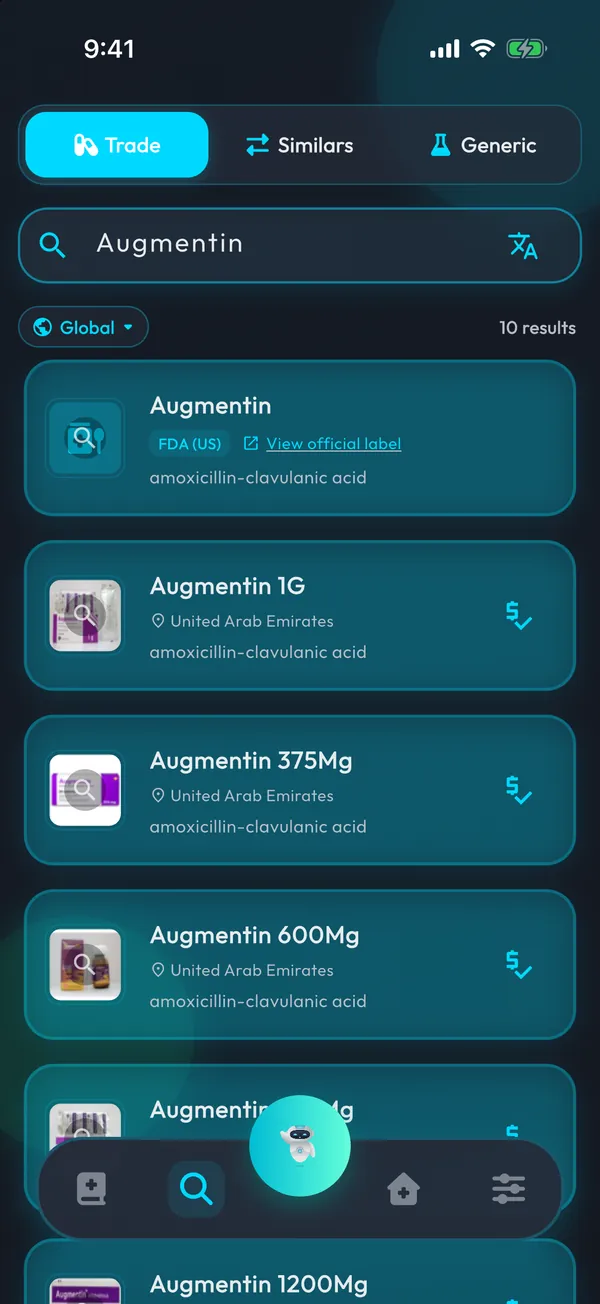Open the medical book tab in bottom bar
Viewport: 600px width, 1304px height.
[92, 1189]
